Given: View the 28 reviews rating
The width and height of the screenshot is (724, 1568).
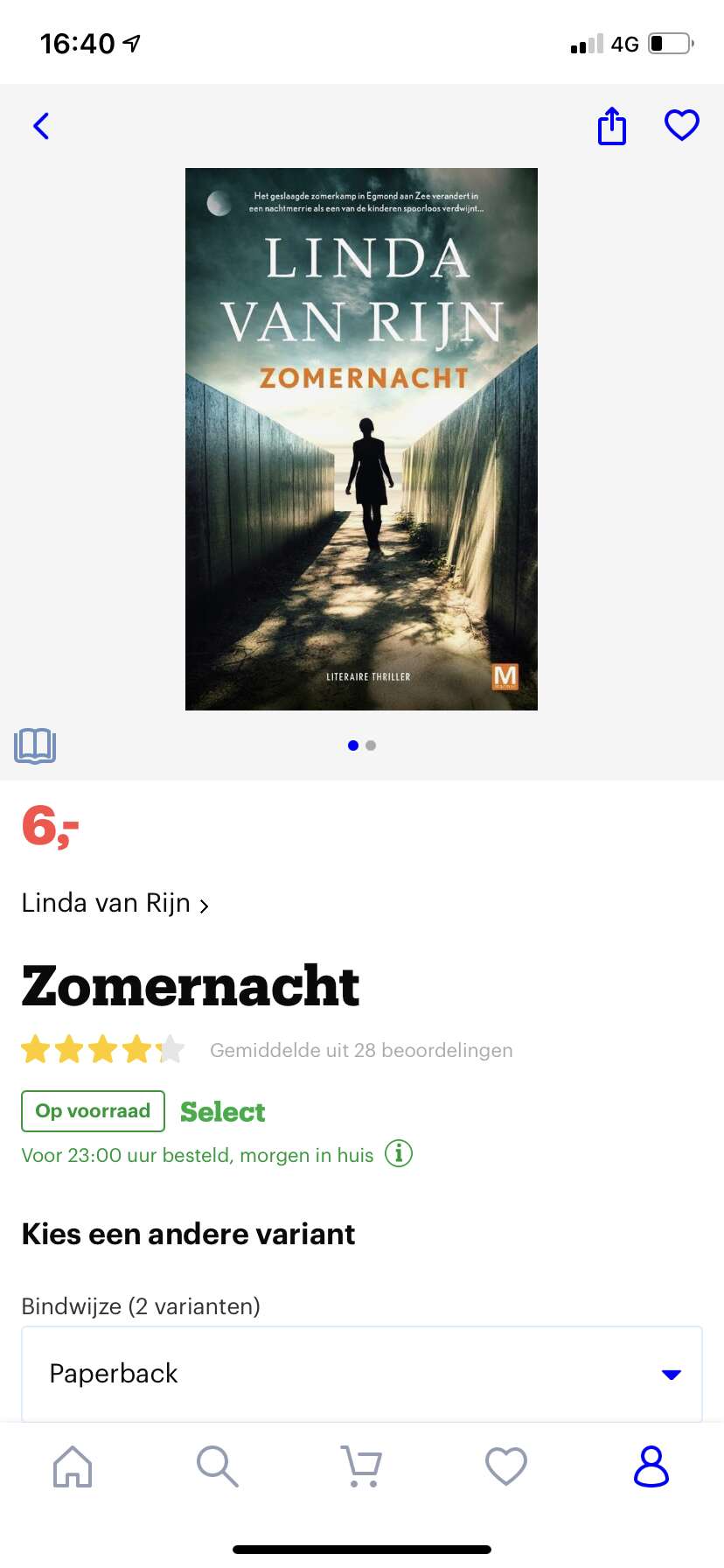Looking at the screenshot, I should point(268,1049).
